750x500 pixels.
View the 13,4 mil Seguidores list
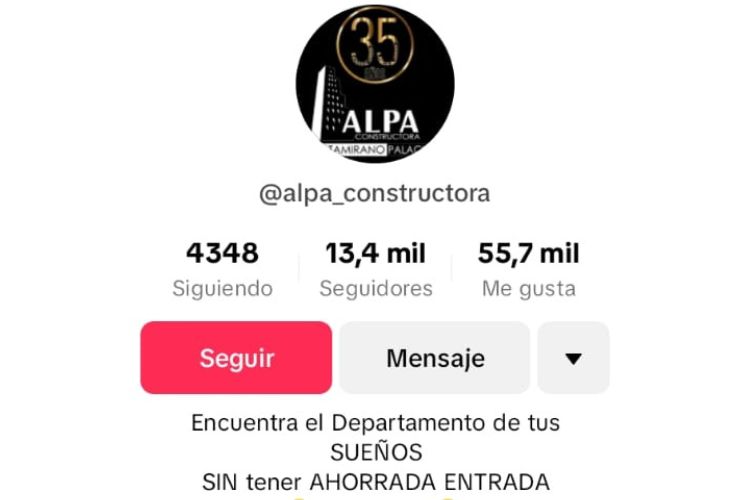[375, 270]
